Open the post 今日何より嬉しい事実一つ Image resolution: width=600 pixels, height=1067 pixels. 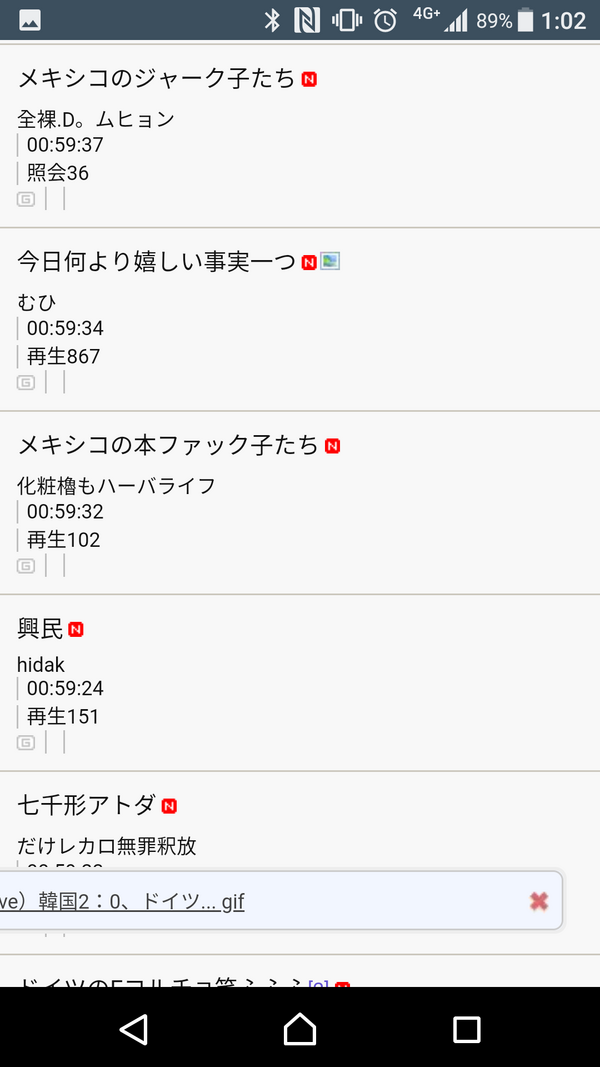point(156,262)
